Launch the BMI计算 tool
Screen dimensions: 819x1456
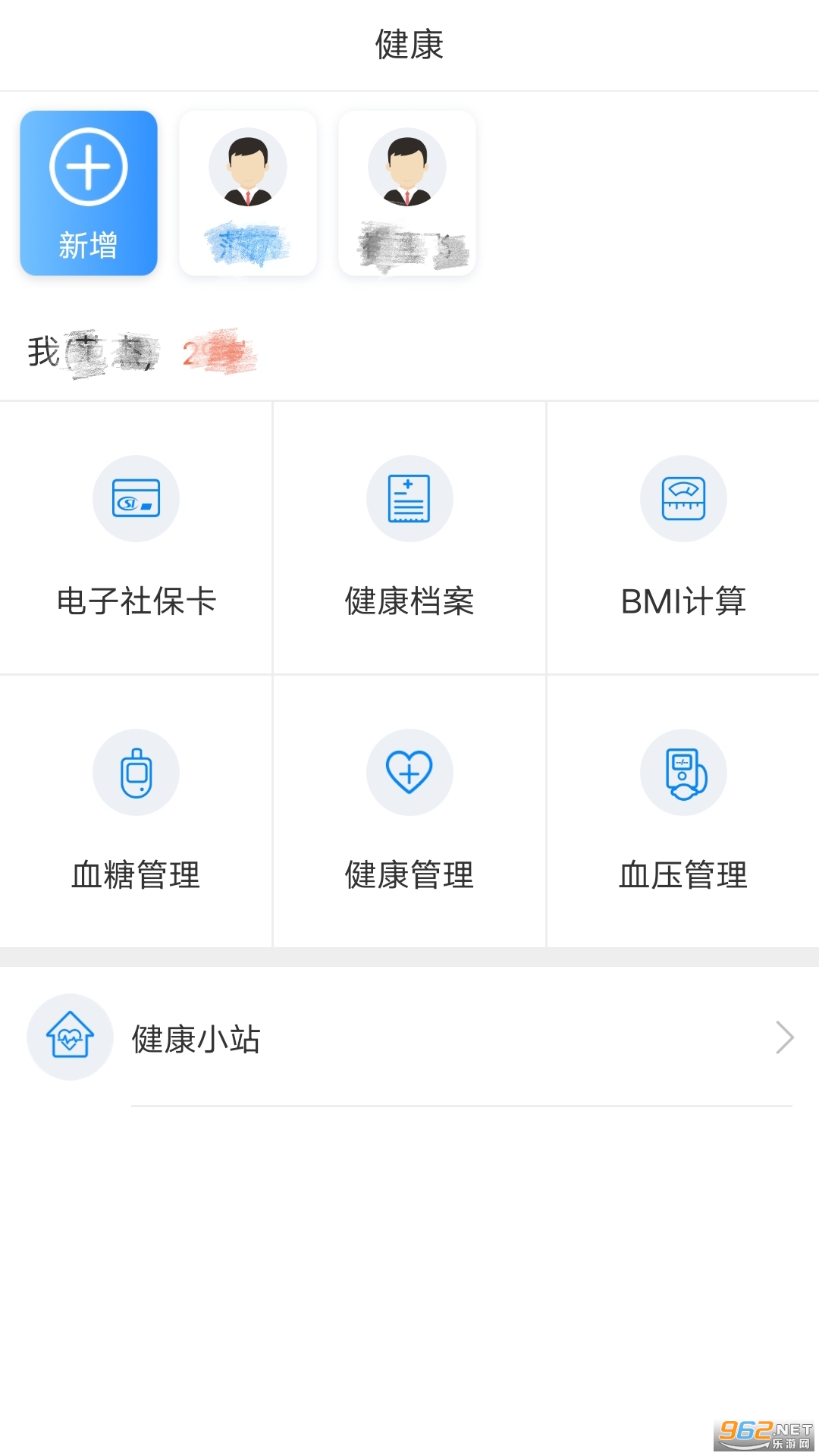click(683, 538)
